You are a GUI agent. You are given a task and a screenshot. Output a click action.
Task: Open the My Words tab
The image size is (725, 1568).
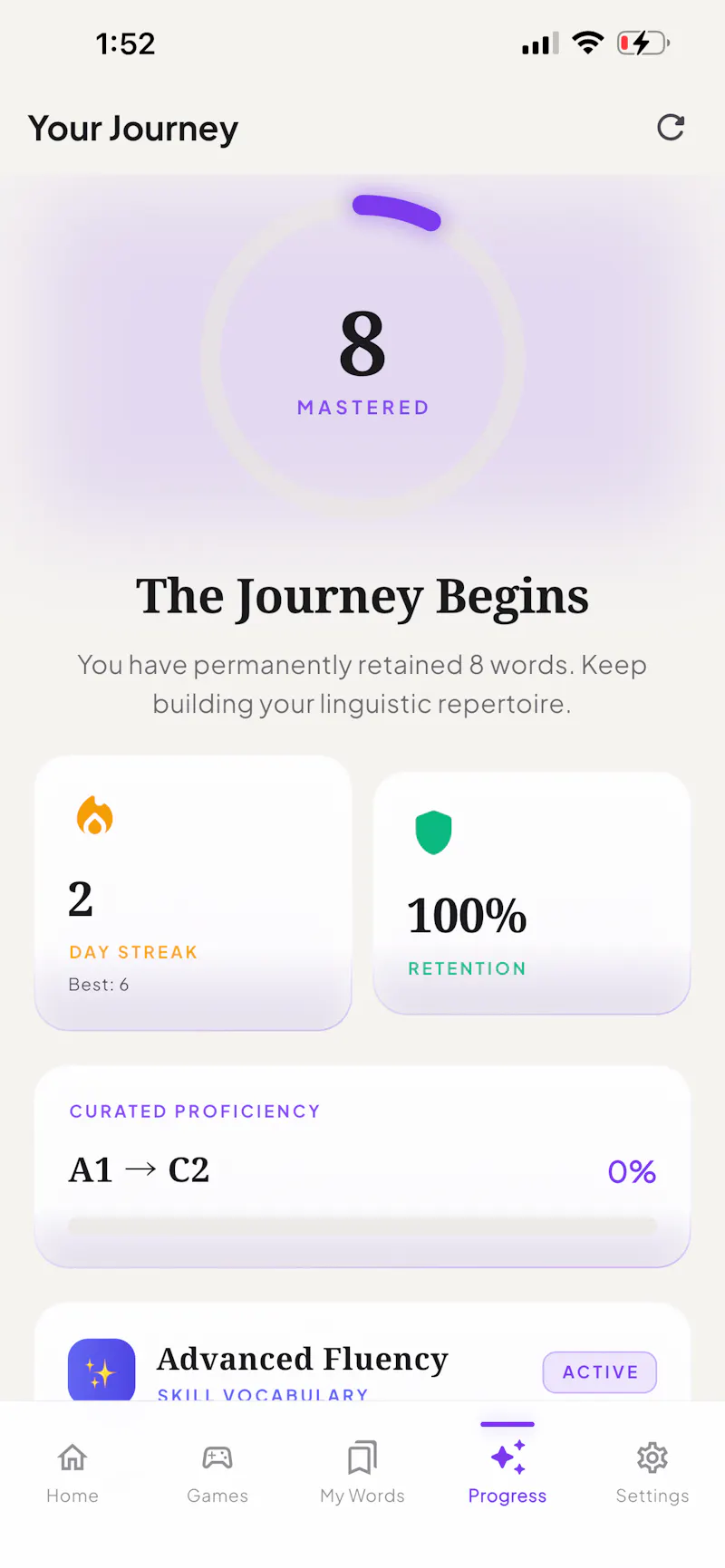tap(362, 1473)
